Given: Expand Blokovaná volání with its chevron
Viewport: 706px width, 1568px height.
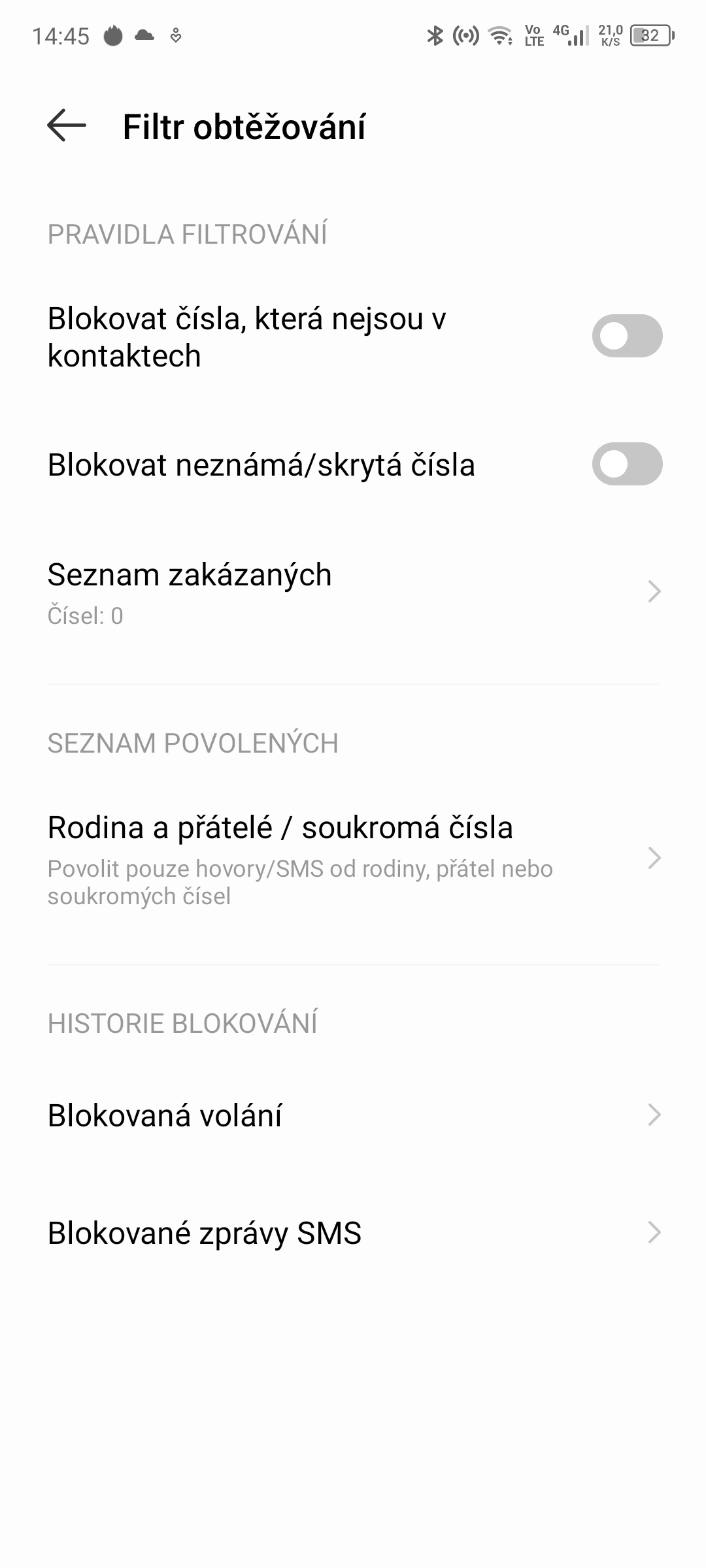Looking at the screenshot, I should (x=653, y=1115).
